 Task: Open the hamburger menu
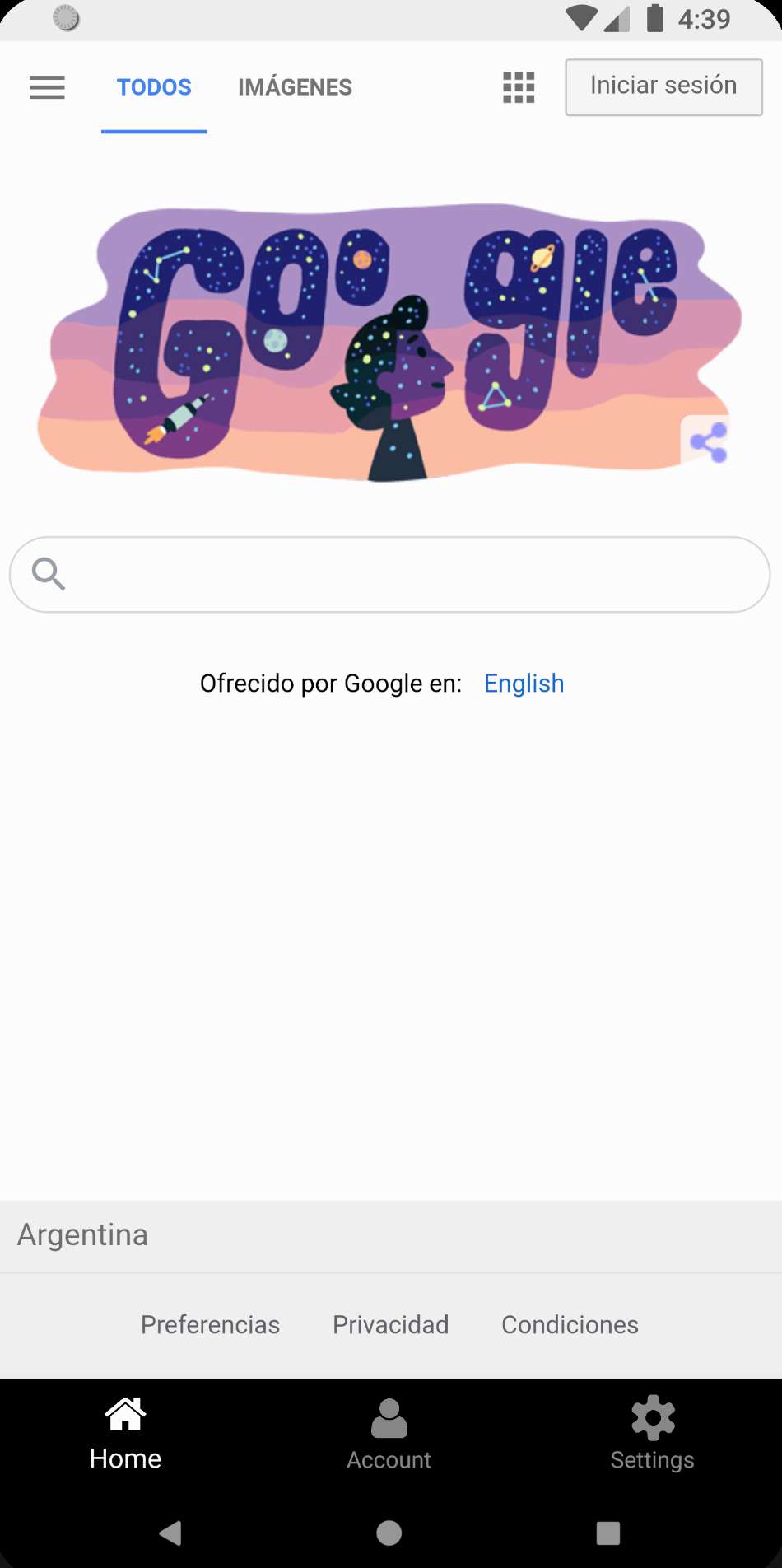pos(47,87)
